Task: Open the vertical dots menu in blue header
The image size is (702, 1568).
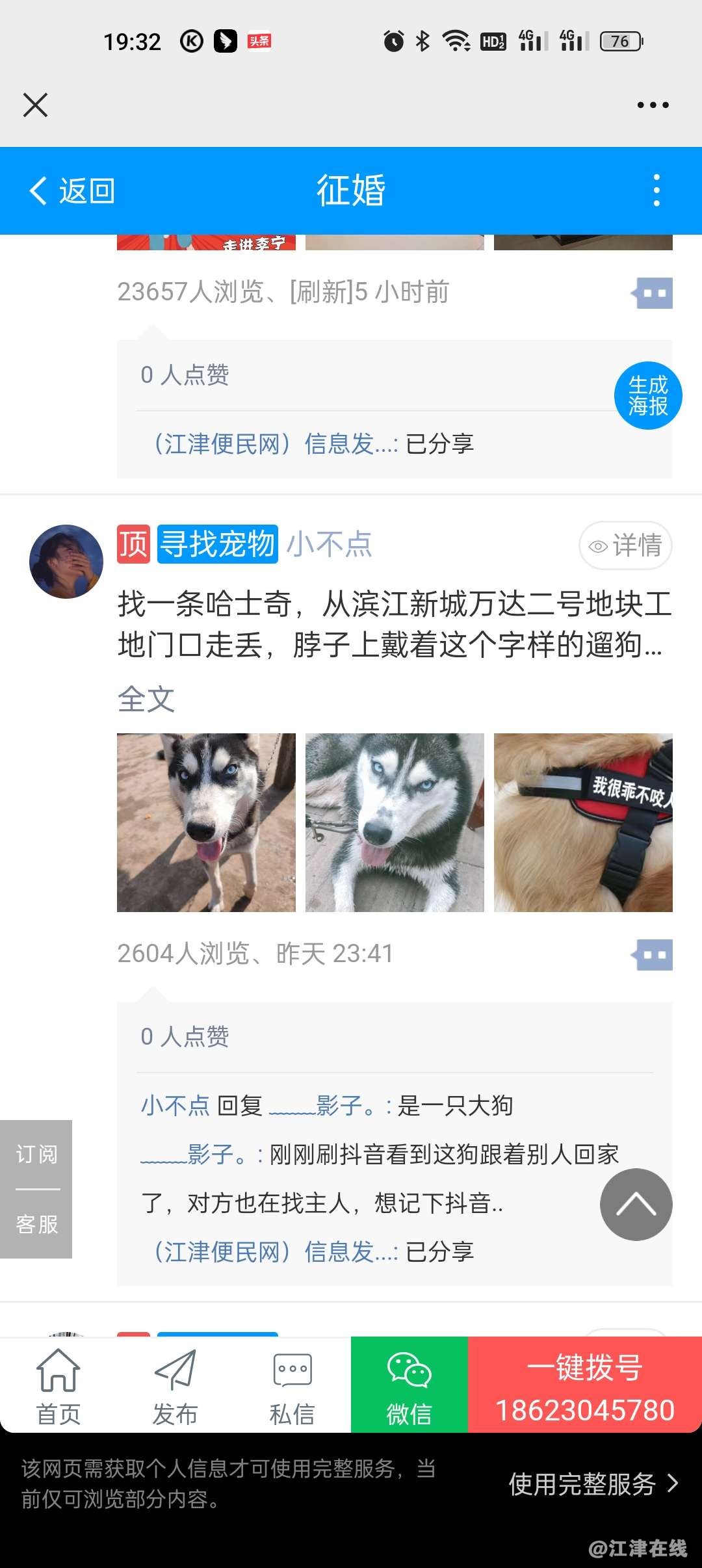Action: [x=656, y=190]
